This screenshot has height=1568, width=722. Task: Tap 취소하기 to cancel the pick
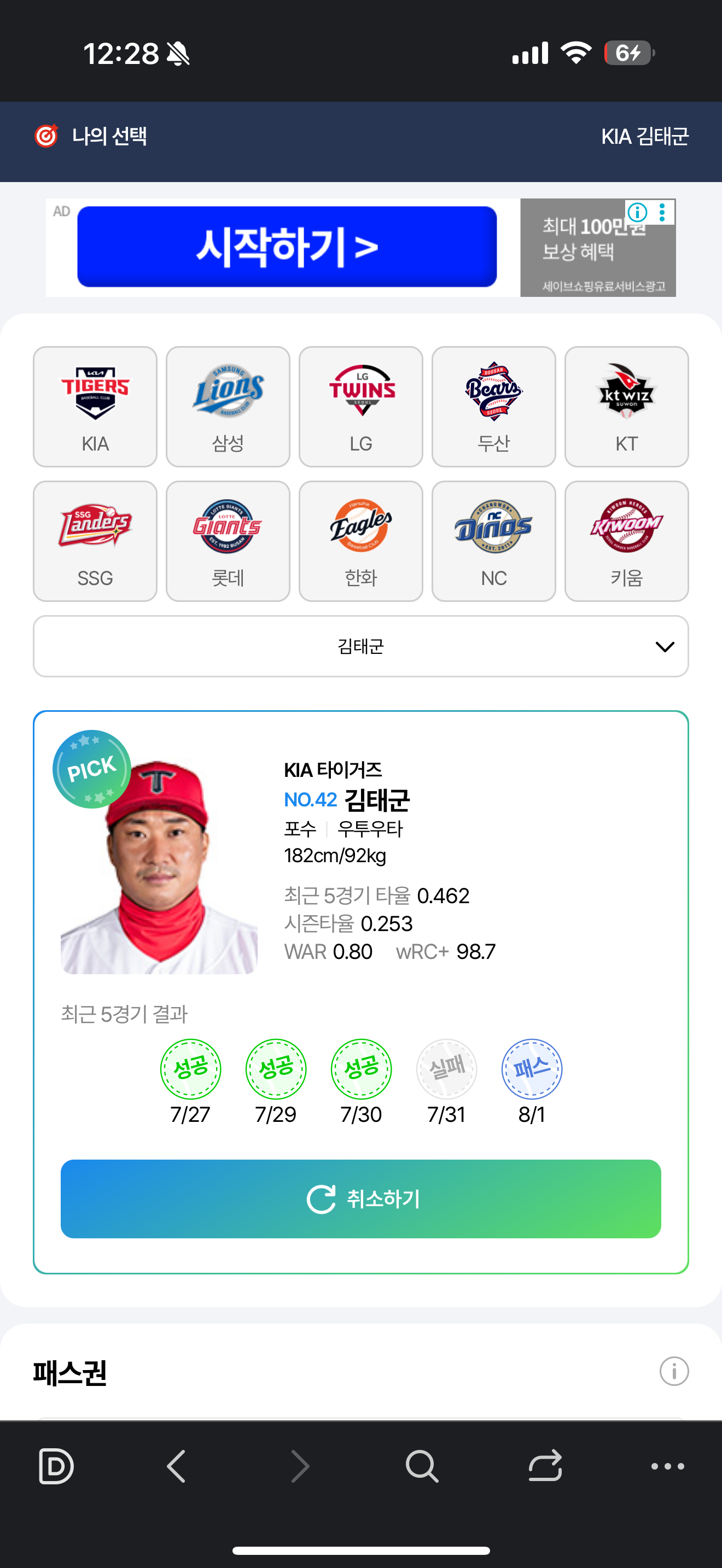tap(360, 1198)
